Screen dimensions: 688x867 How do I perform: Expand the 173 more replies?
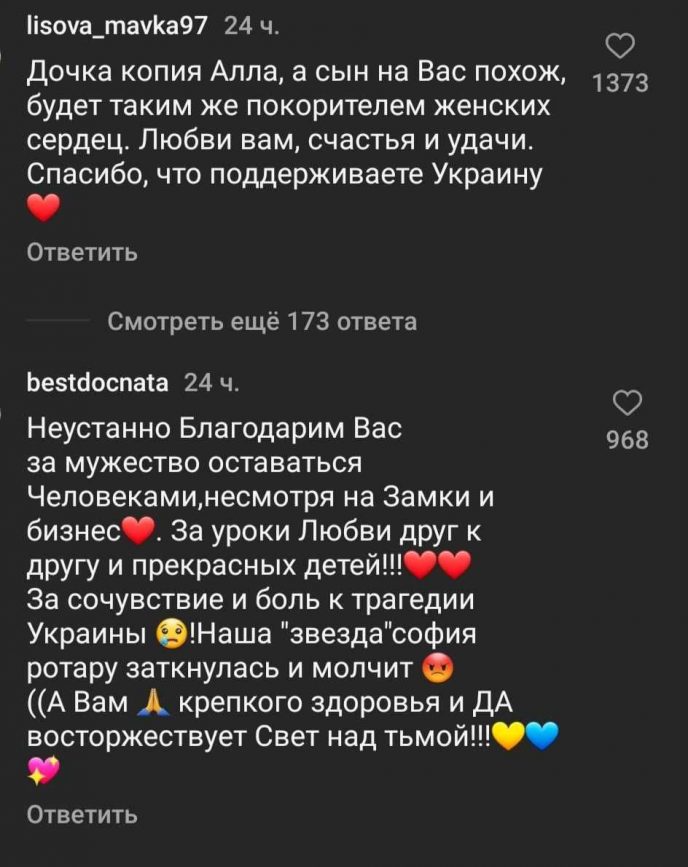pyautogui.click(x=262, y=322)
